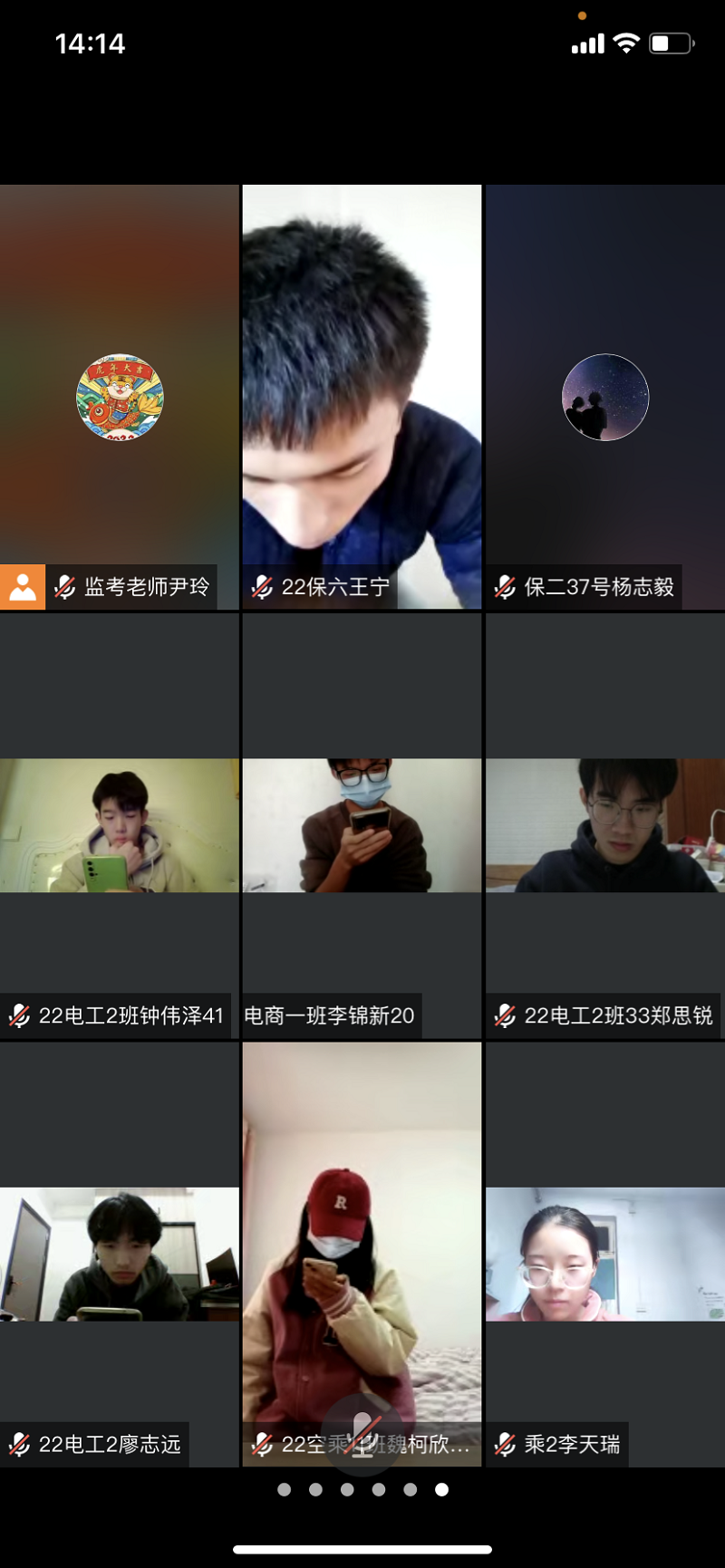Open 监考老师尹玲's video tile
Screen dimensions: 725x1568
(x=119, y=397)
